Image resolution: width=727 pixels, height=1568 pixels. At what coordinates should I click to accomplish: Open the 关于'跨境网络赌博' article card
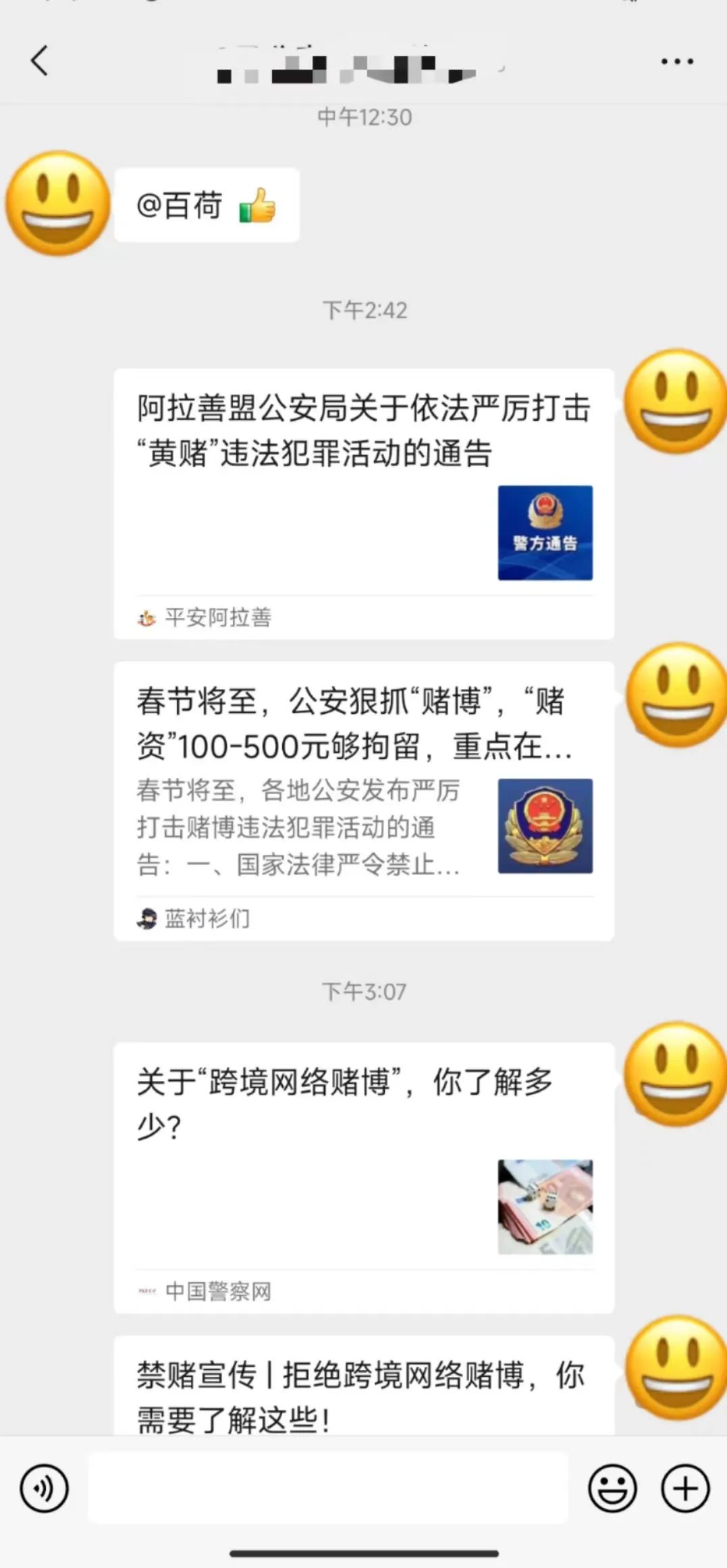pos(363,1176)
